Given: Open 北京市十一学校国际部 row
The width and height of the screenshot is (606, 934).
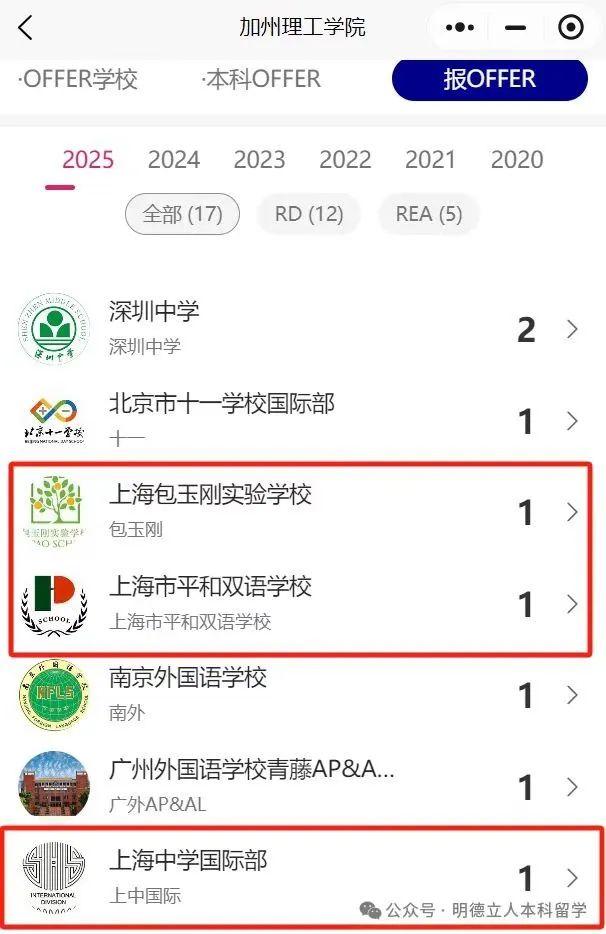Looking at the screenshot, I should [300, 420].
